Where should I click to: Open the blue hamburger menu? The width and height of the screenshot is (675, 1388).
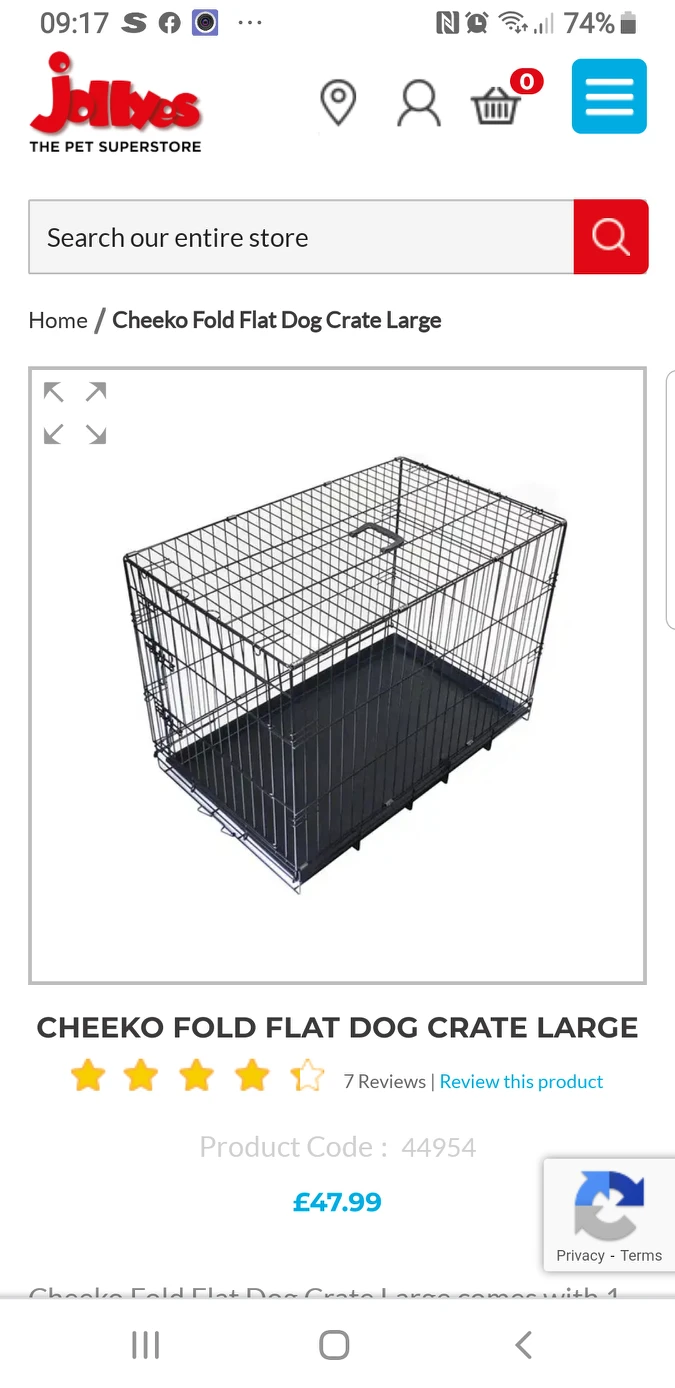pos(609,97)
